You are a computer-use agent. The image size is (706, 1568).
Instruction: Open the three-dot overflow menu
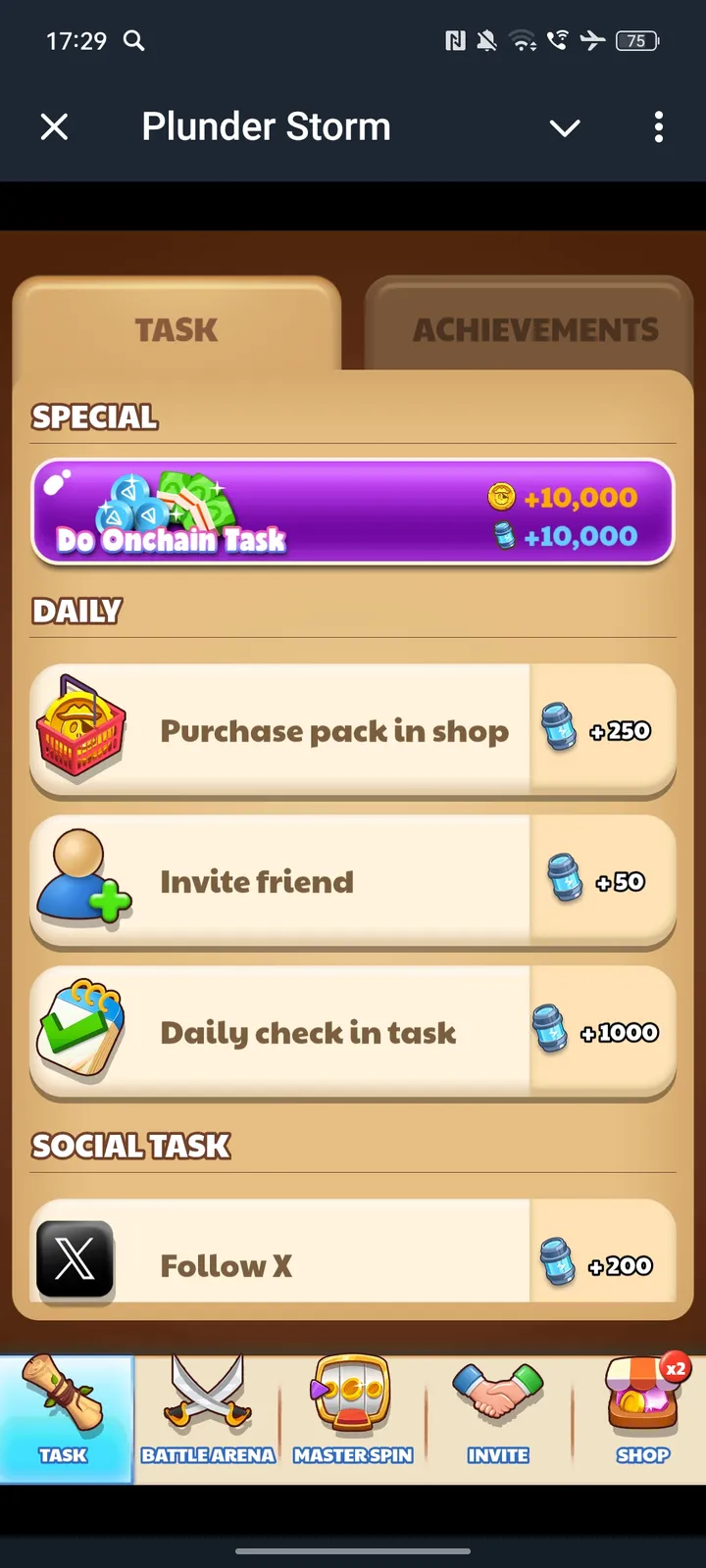pos(658,126)
